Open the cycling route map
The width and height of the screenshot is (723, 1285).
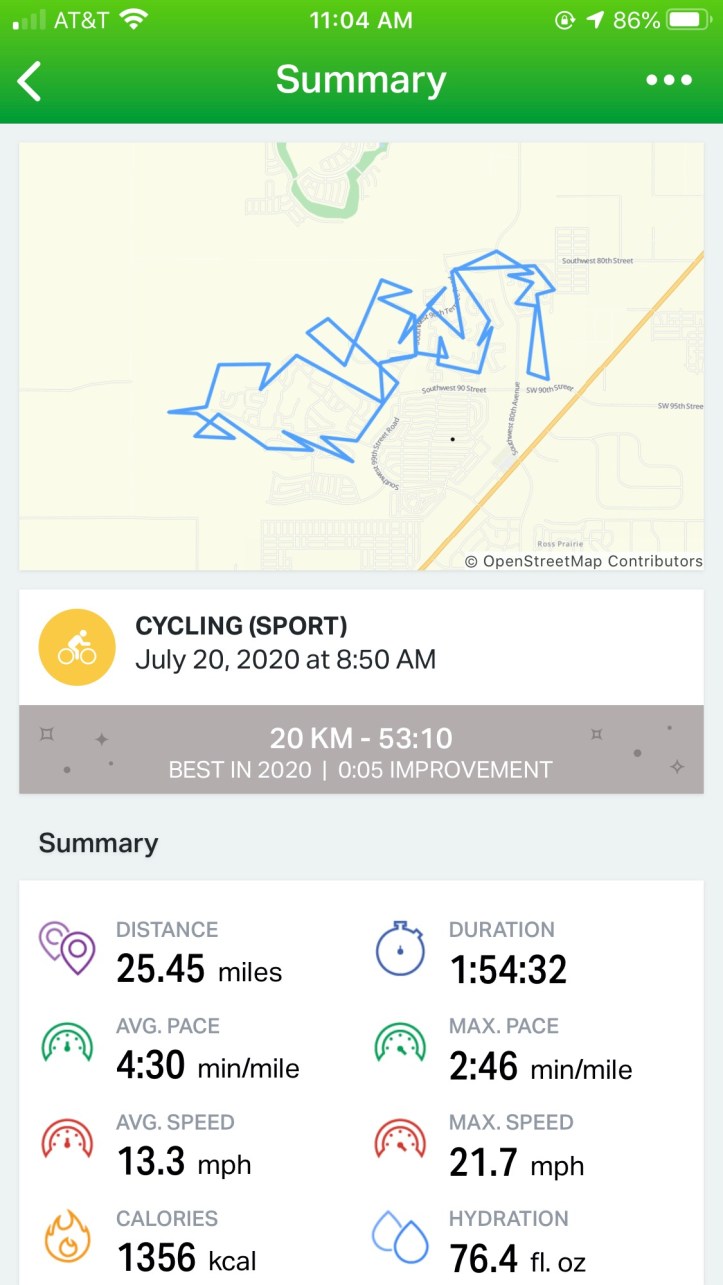coord(361,356)
